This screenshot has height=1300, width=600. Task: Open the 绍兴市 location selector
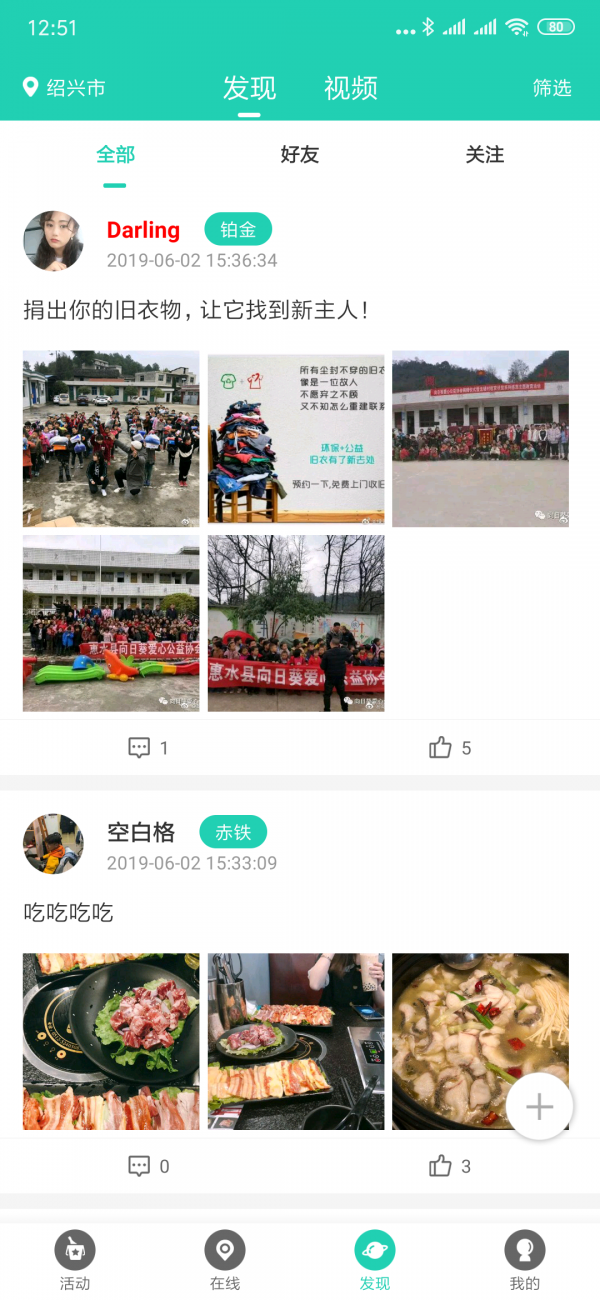[64, 88]
